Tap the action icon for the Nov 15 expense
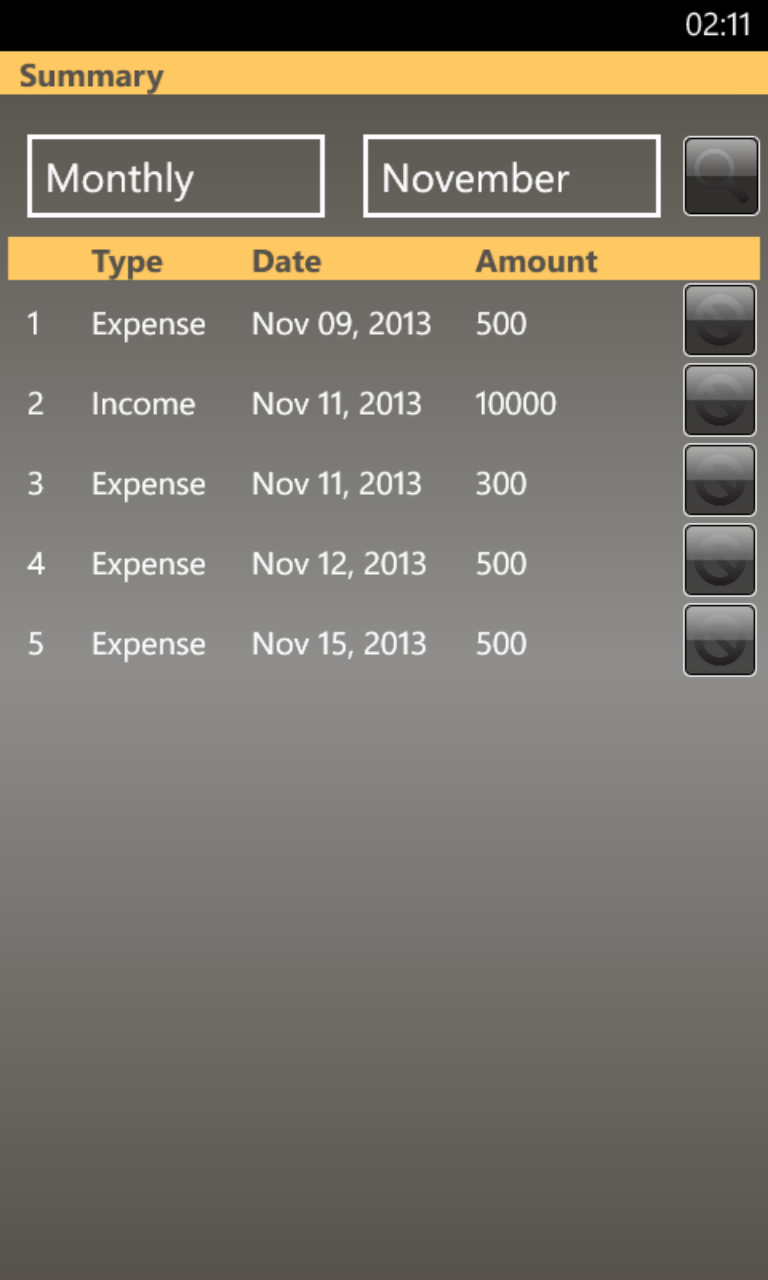The height and width of the screenshot is (1280, 768). (720, 640)
